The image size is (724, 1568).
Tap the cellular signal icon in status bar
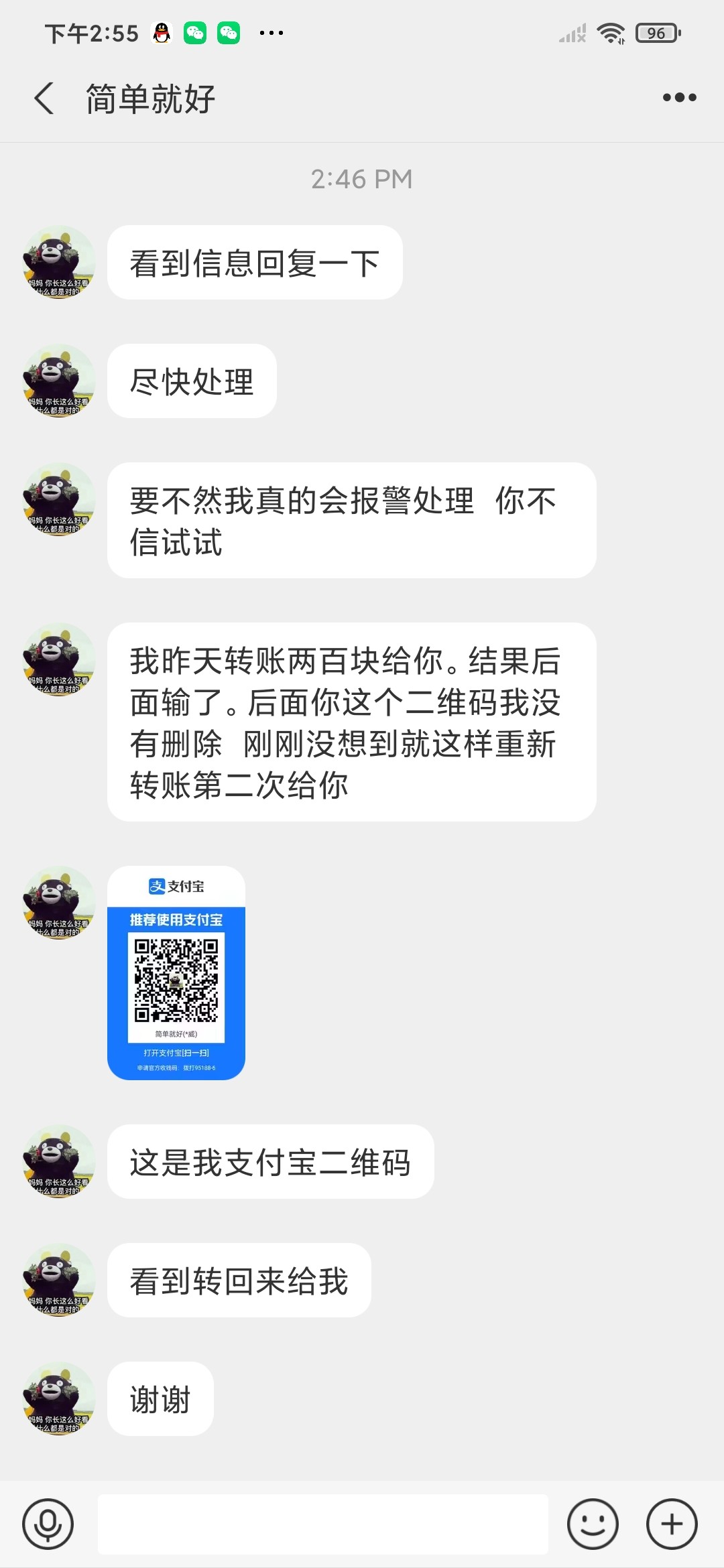click(x=572, y=31)
